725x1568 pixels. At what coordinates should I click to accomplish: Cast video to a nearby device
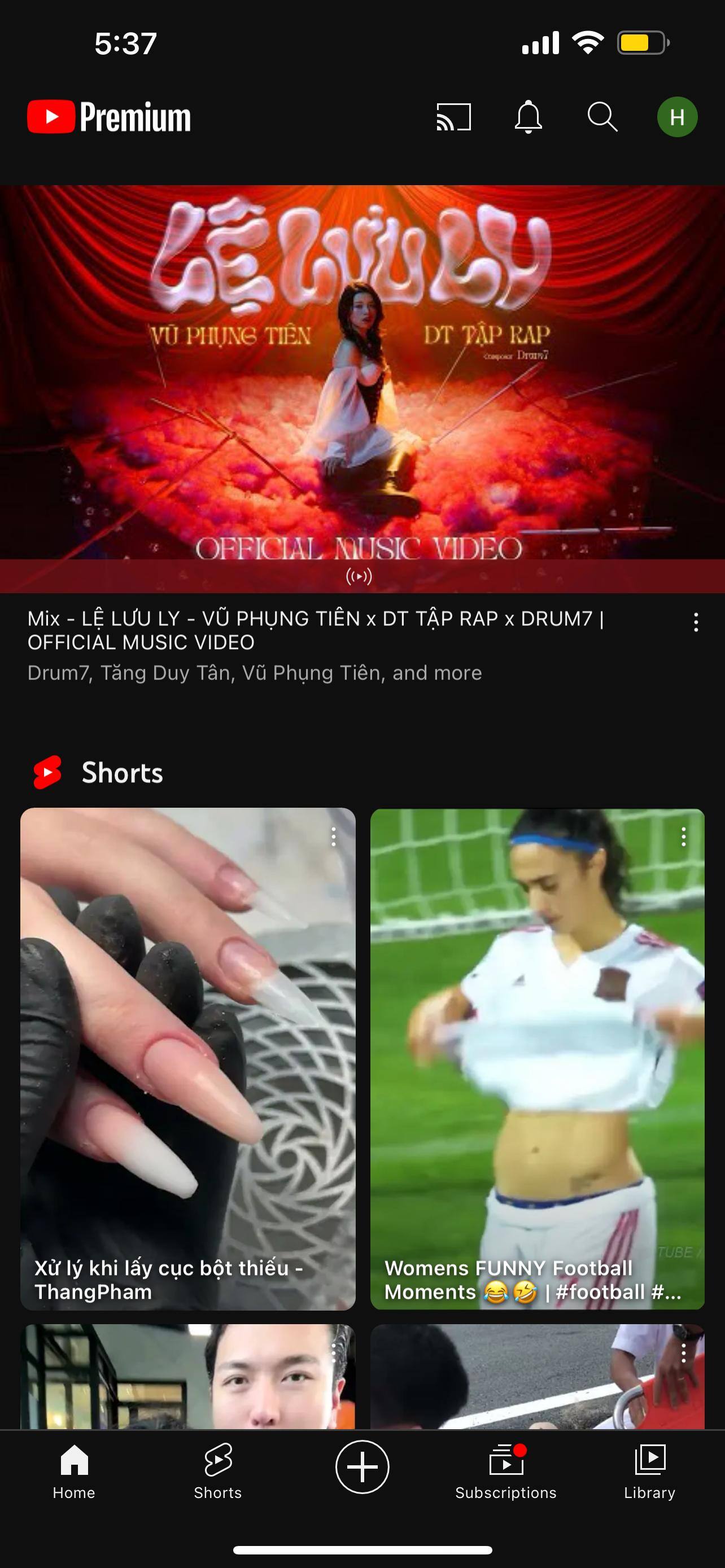[453, 117]
